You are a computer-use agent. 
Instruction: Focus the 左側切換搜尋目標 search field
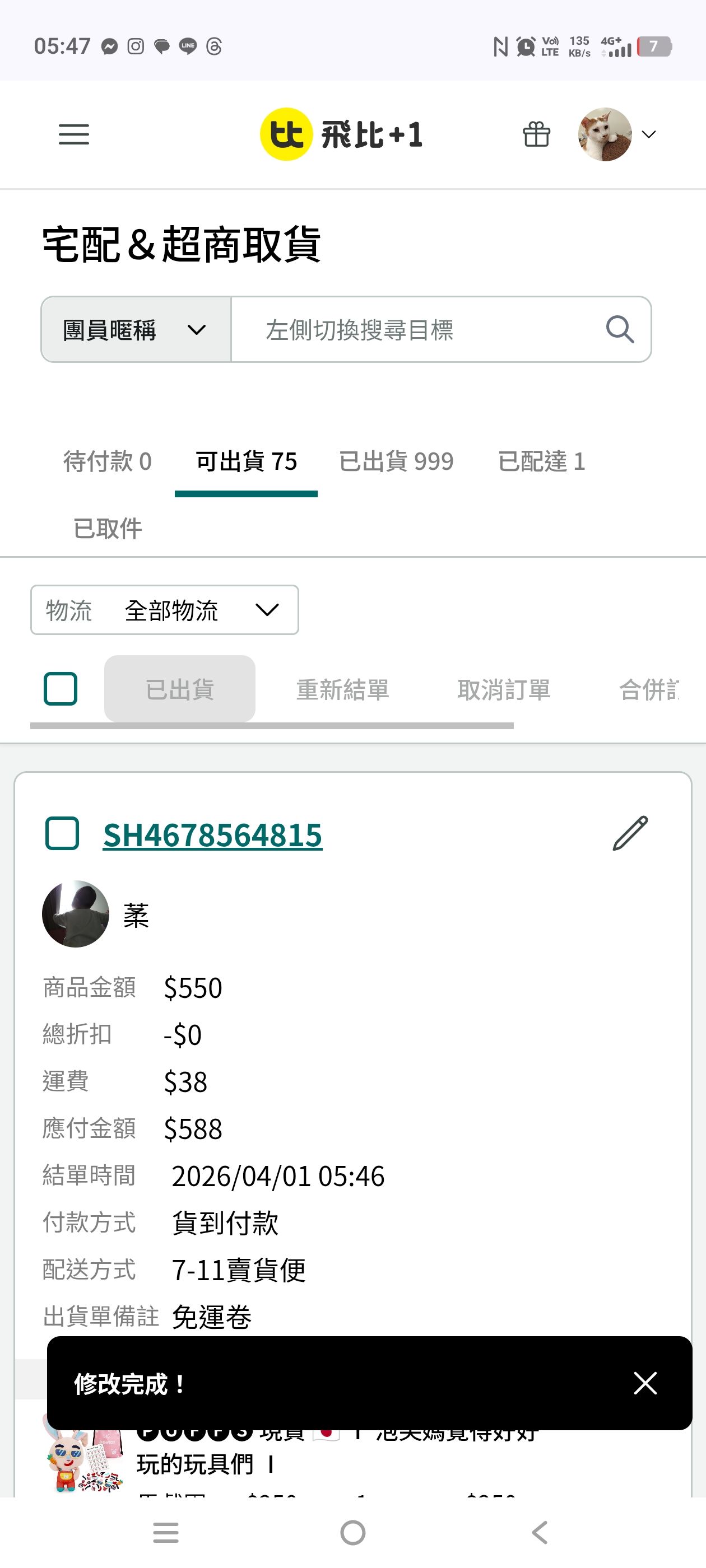point(414,330)
